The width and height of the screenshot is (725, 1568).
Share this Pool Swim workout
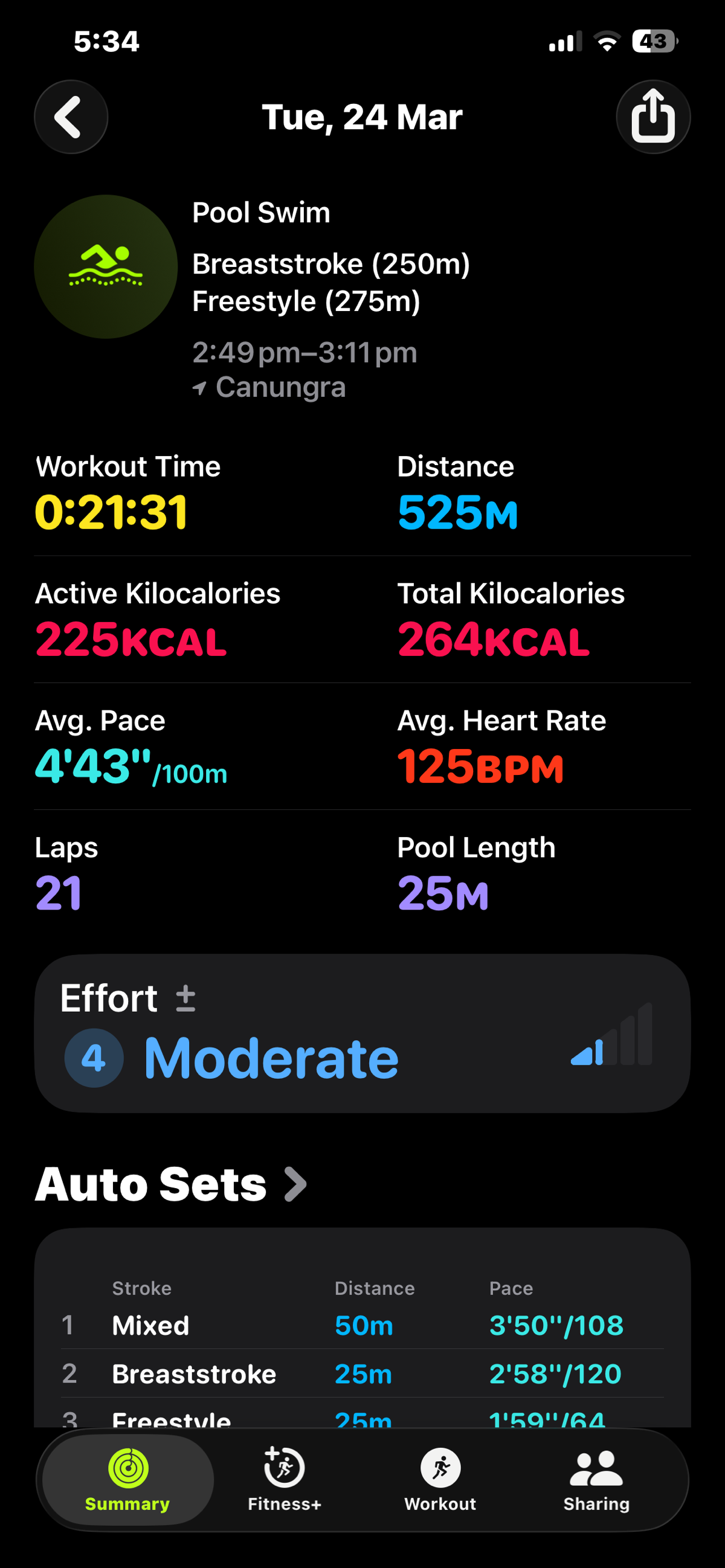click(x=652, y=117)
